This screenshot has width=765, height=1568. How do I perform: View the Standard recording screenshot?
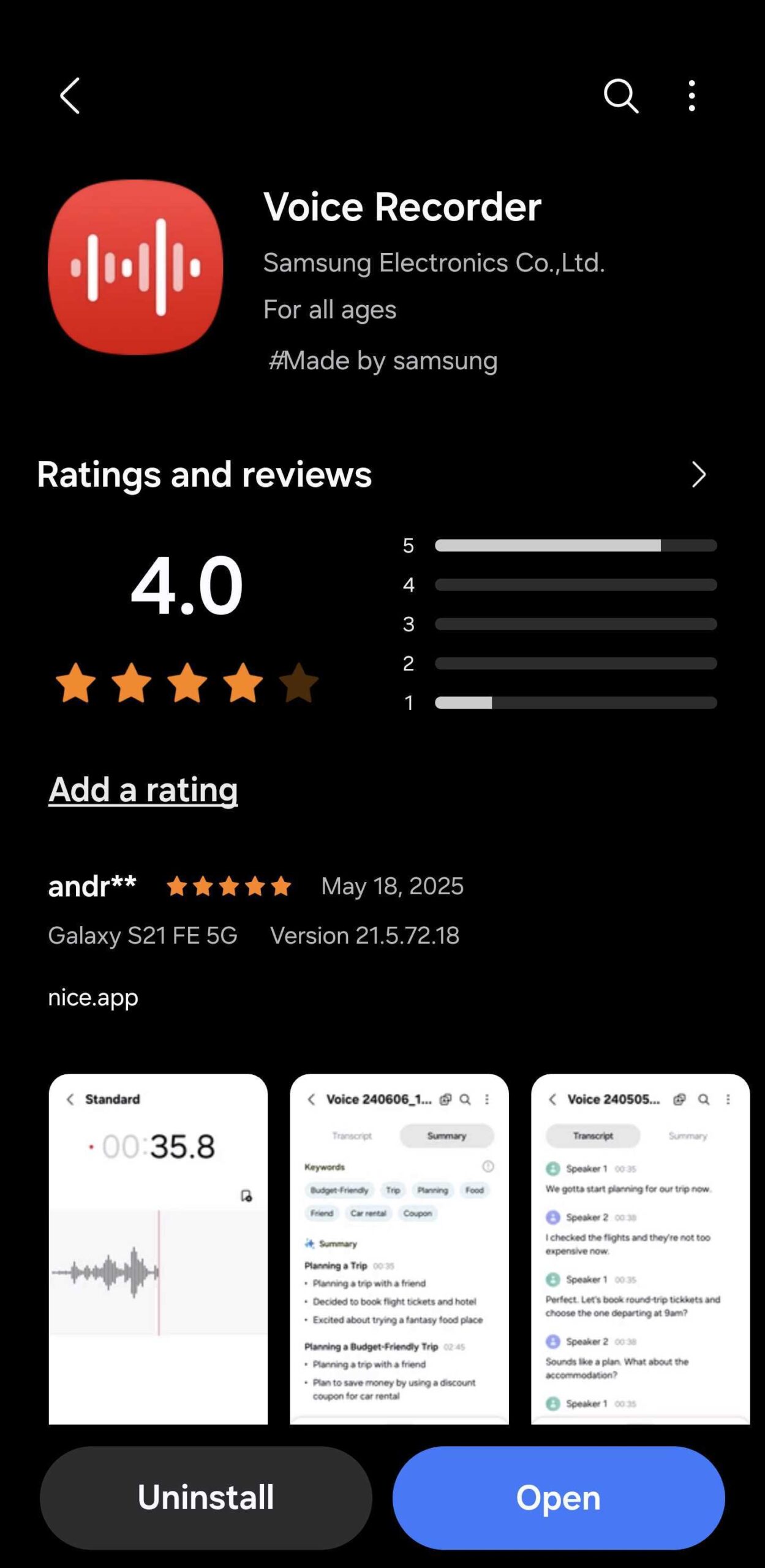click(x=158, y=1249)
